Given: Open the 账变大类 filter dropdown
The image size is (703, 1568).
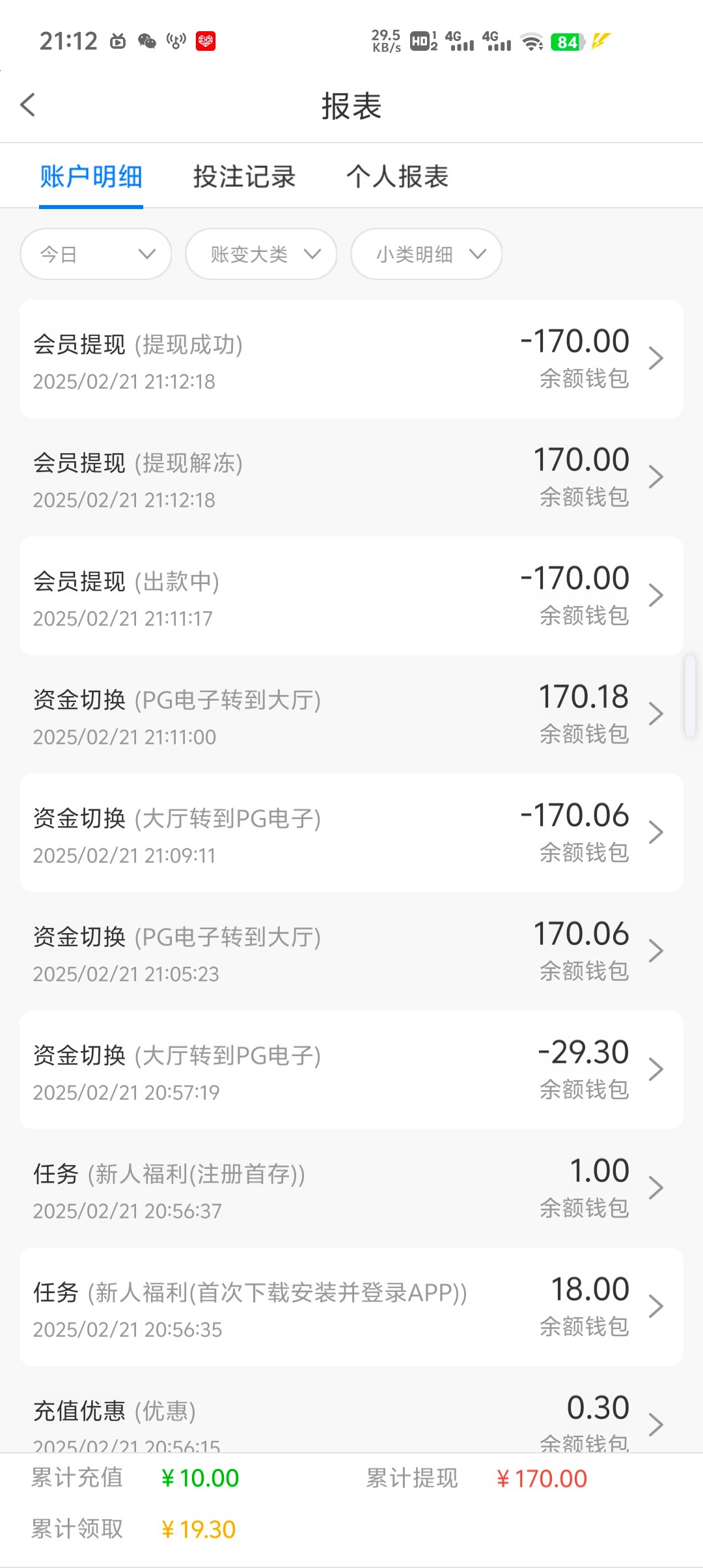Looking at the screenshot, I should click(x=261, y=254).
